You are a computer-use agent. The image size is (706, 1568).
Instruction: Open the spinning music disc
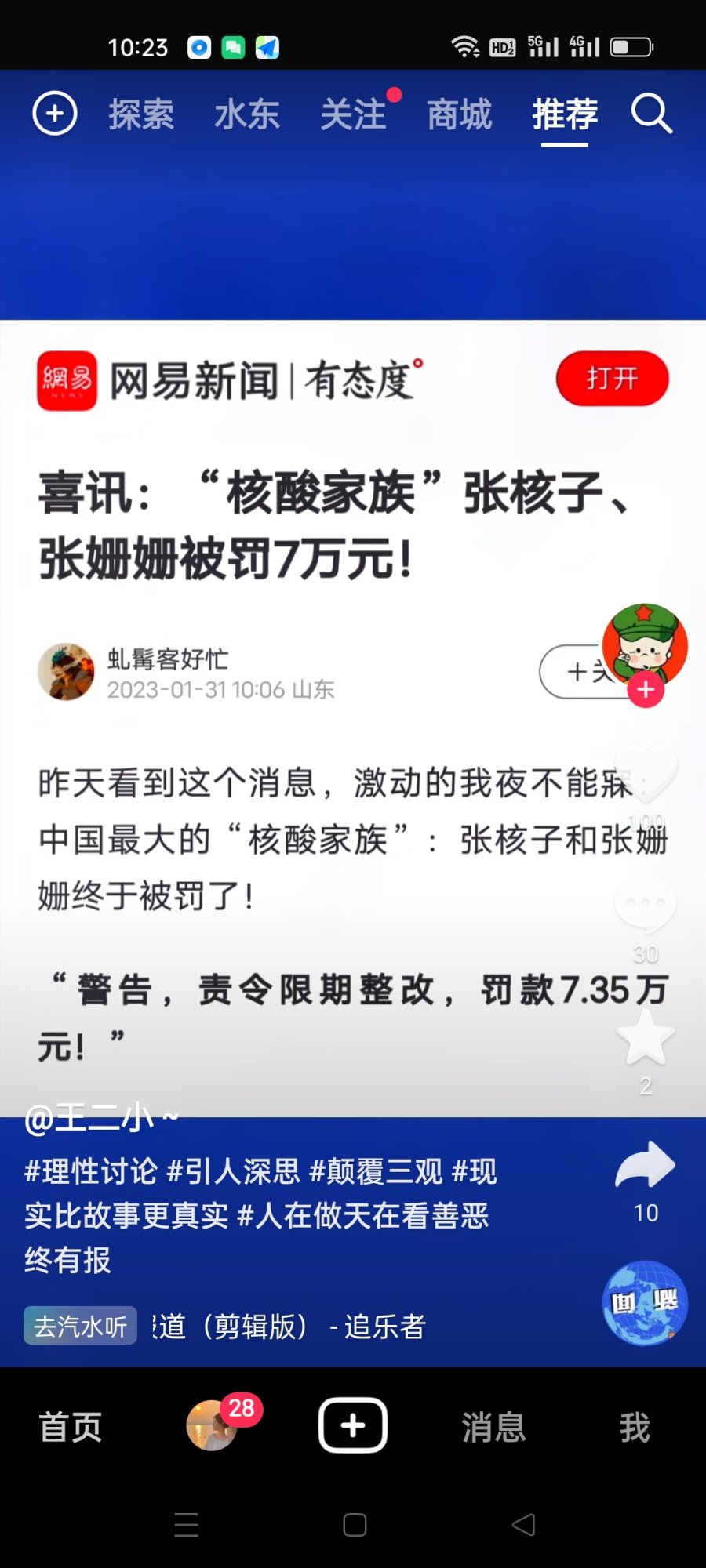(x=645, y=1303)
